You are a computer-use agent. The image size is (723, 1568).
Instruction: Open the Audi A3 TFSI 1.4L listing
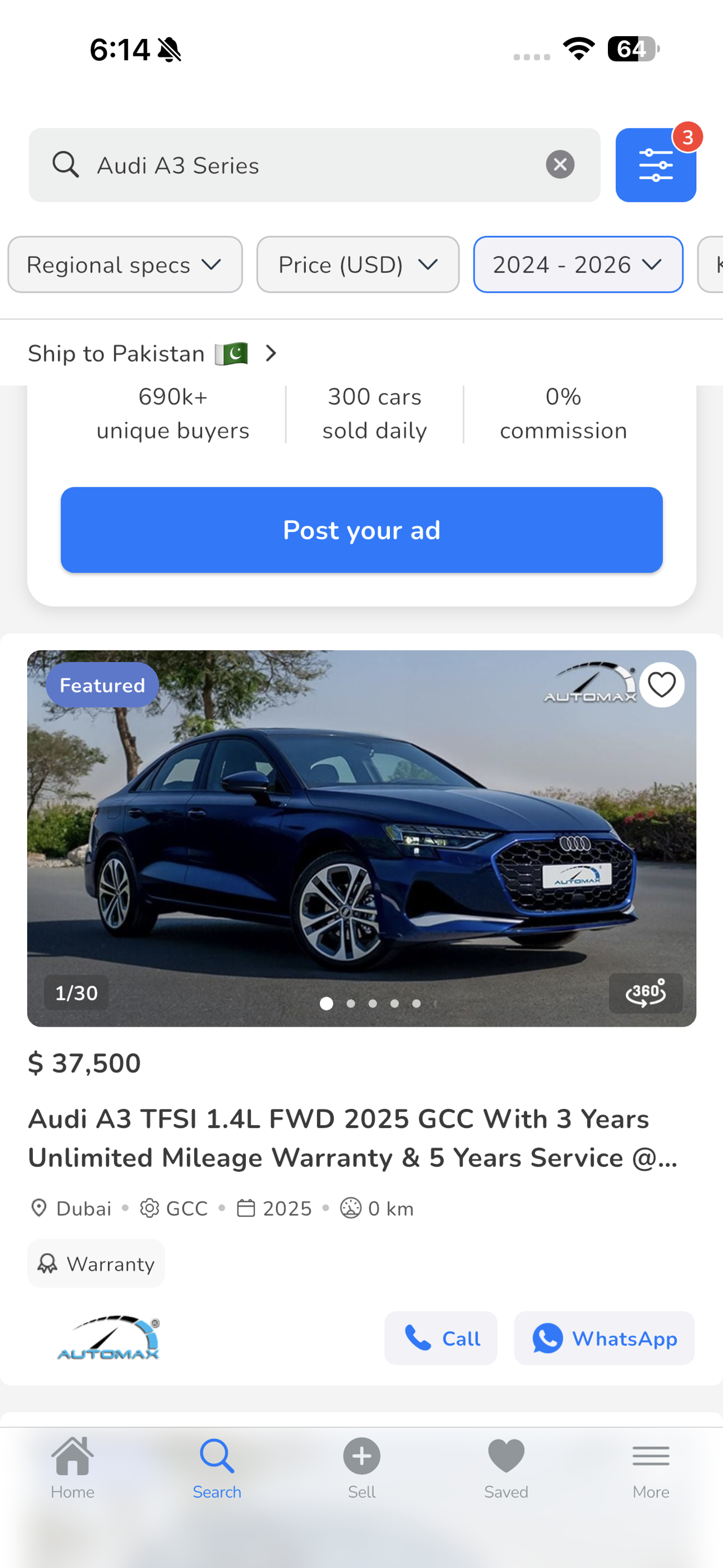click(x=353, y=1138)
